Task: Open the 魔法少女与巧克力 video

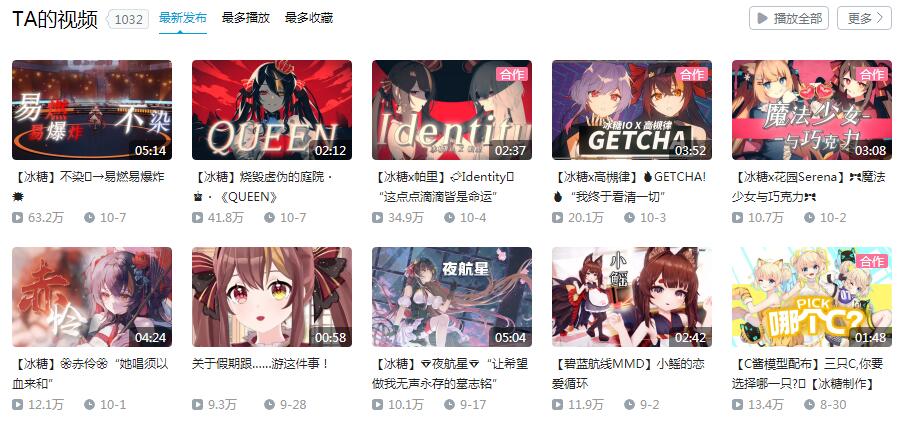Action: pos(812,110)
